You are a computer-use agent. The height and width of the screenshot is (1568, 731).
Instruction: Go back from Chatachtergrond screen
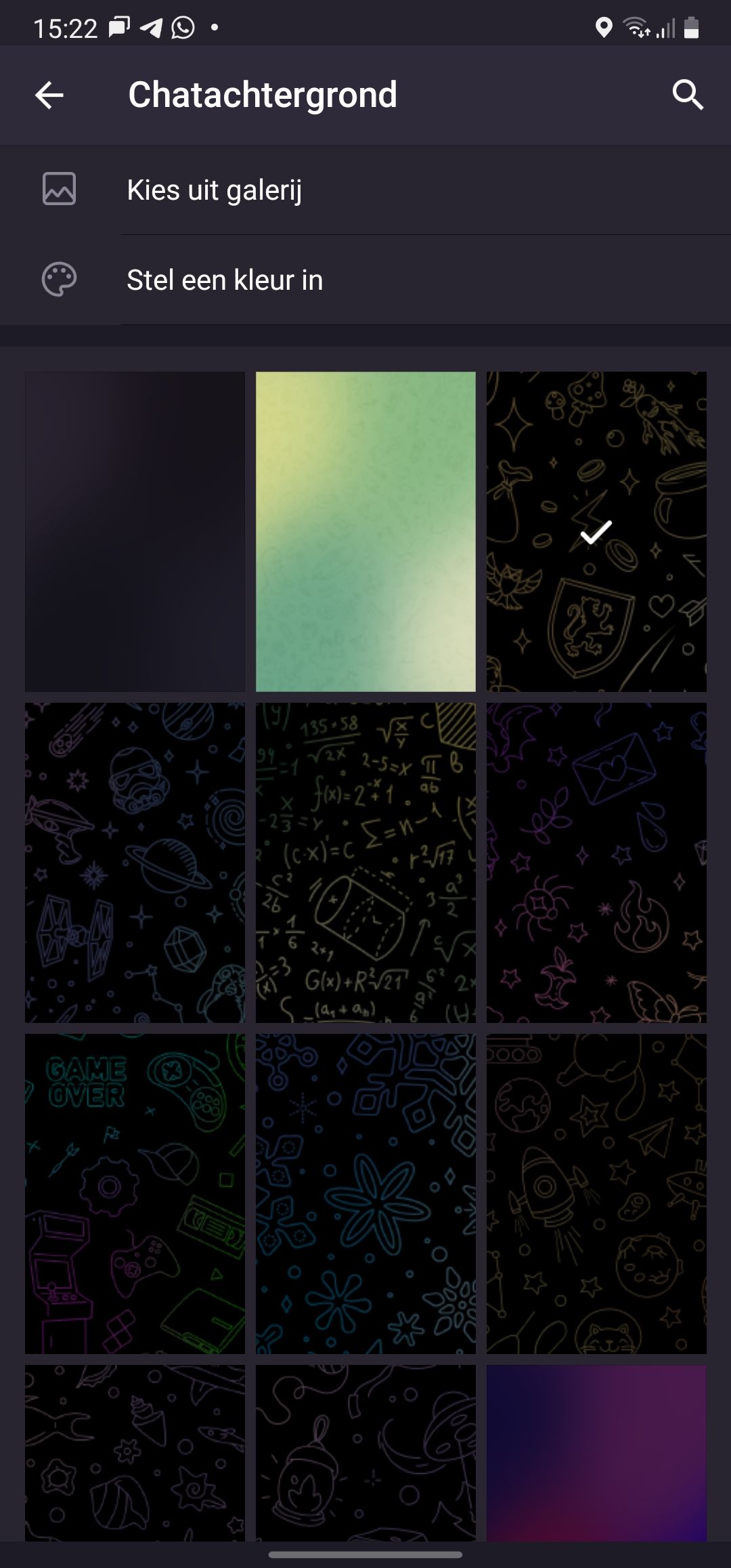pos(49,95)
